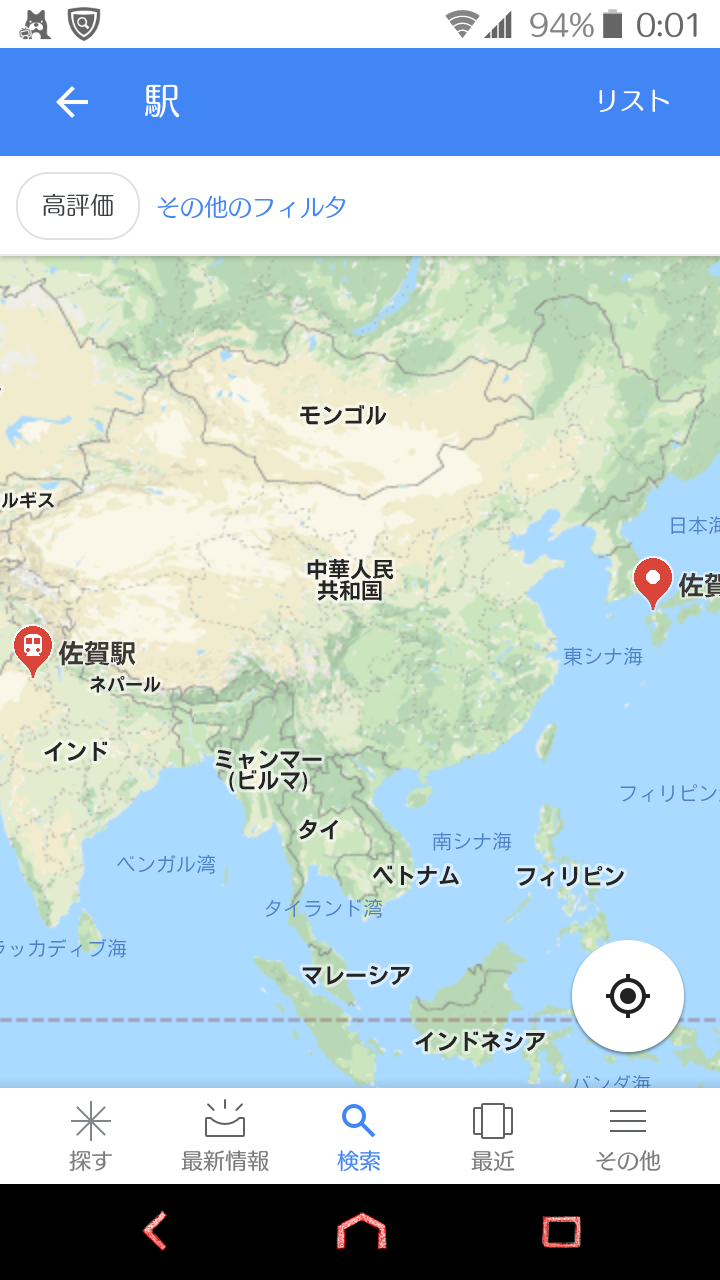The width and height of the screenshot is (720, 1280).
Task: Select the 検索 tab
Action: 359,1136
